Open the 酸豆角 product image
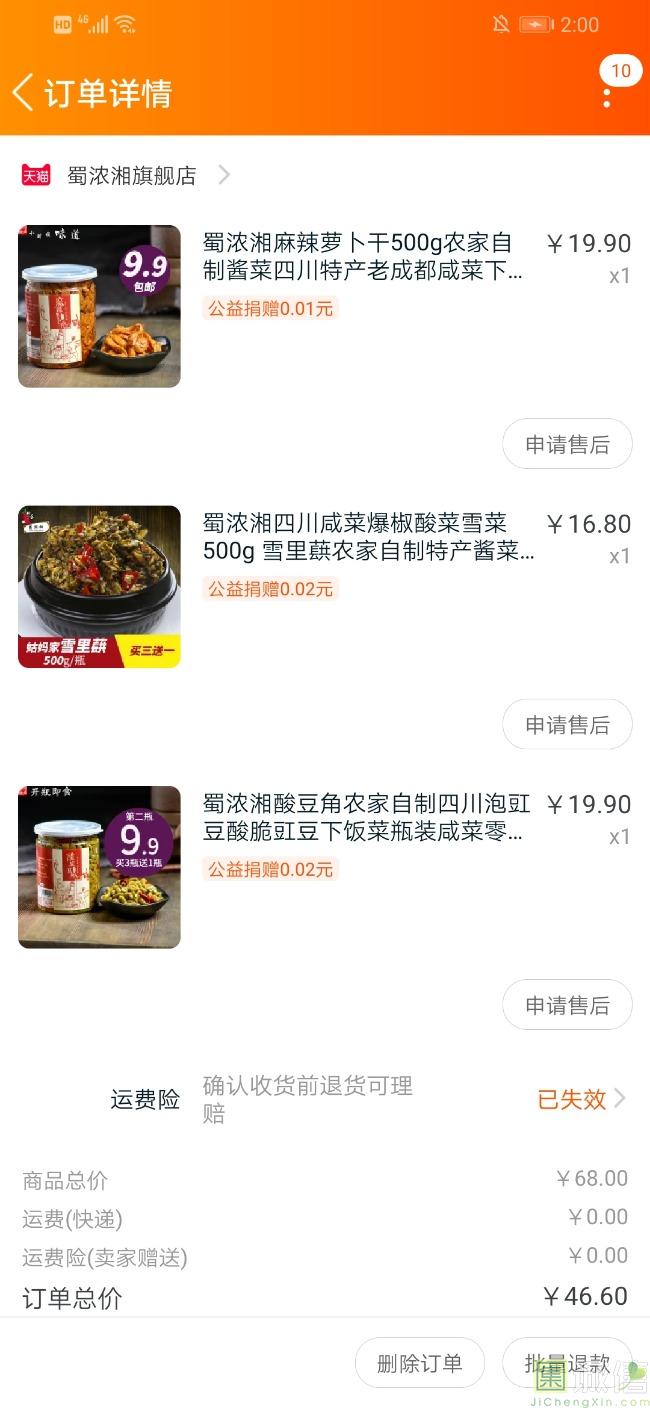Screen dimensions: 650x1408 coord(99,867)
